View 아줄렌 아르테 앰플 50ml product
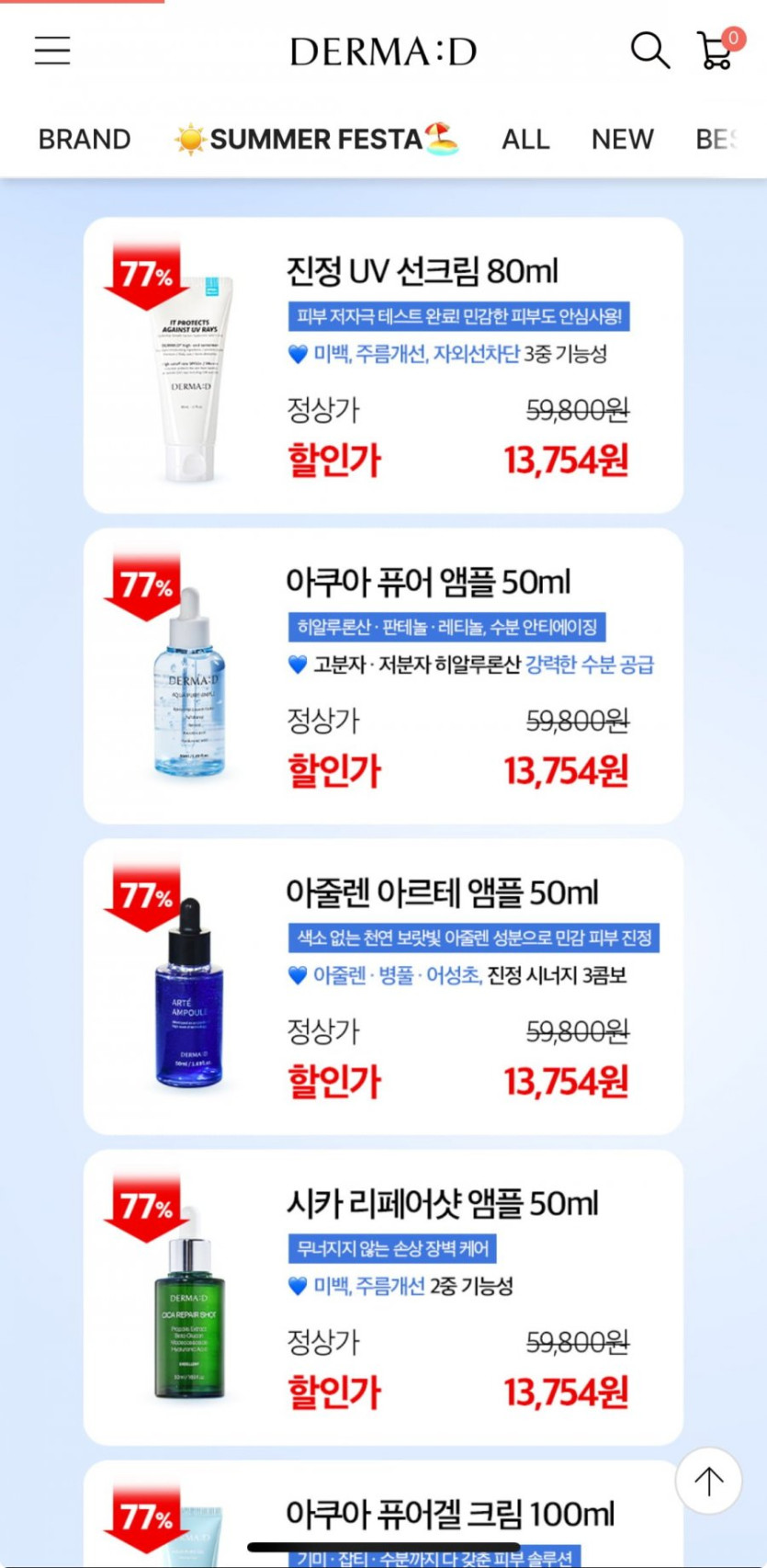The width and height of the screenshot is (767, 1568). point(383,986)
